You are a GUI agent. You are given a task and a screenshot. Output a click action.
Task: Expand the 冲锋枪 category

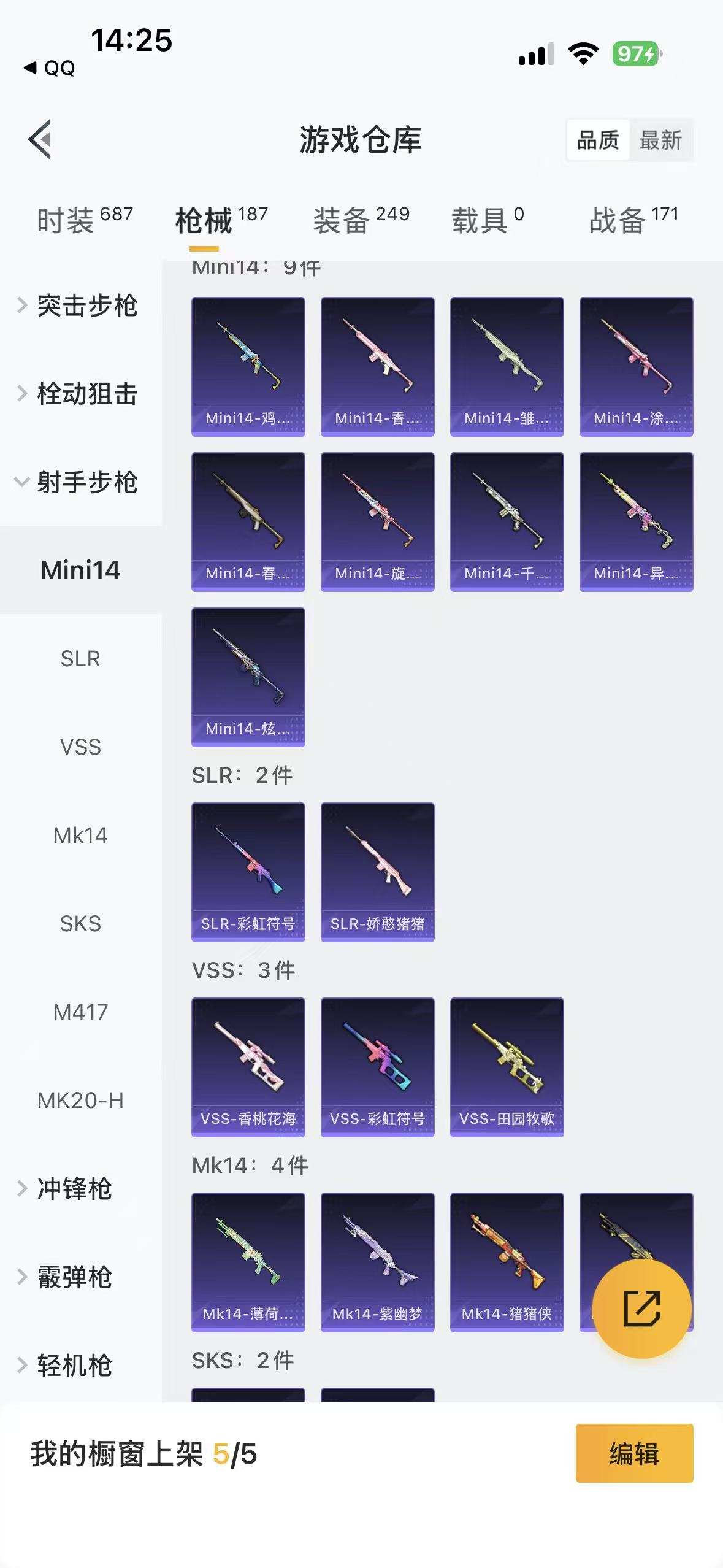[74, 1189]
